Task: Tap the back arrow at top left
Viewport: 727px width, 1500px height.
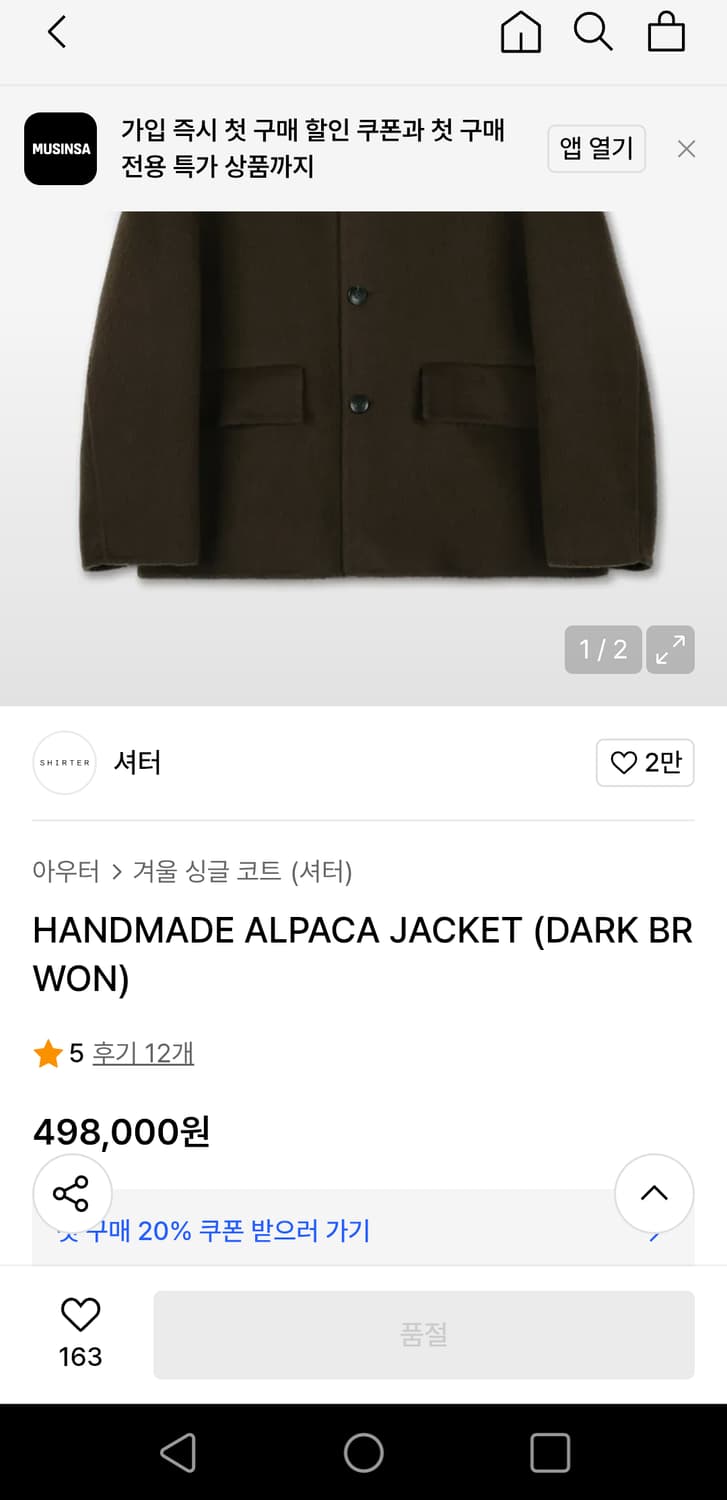Action: point(57,31)
